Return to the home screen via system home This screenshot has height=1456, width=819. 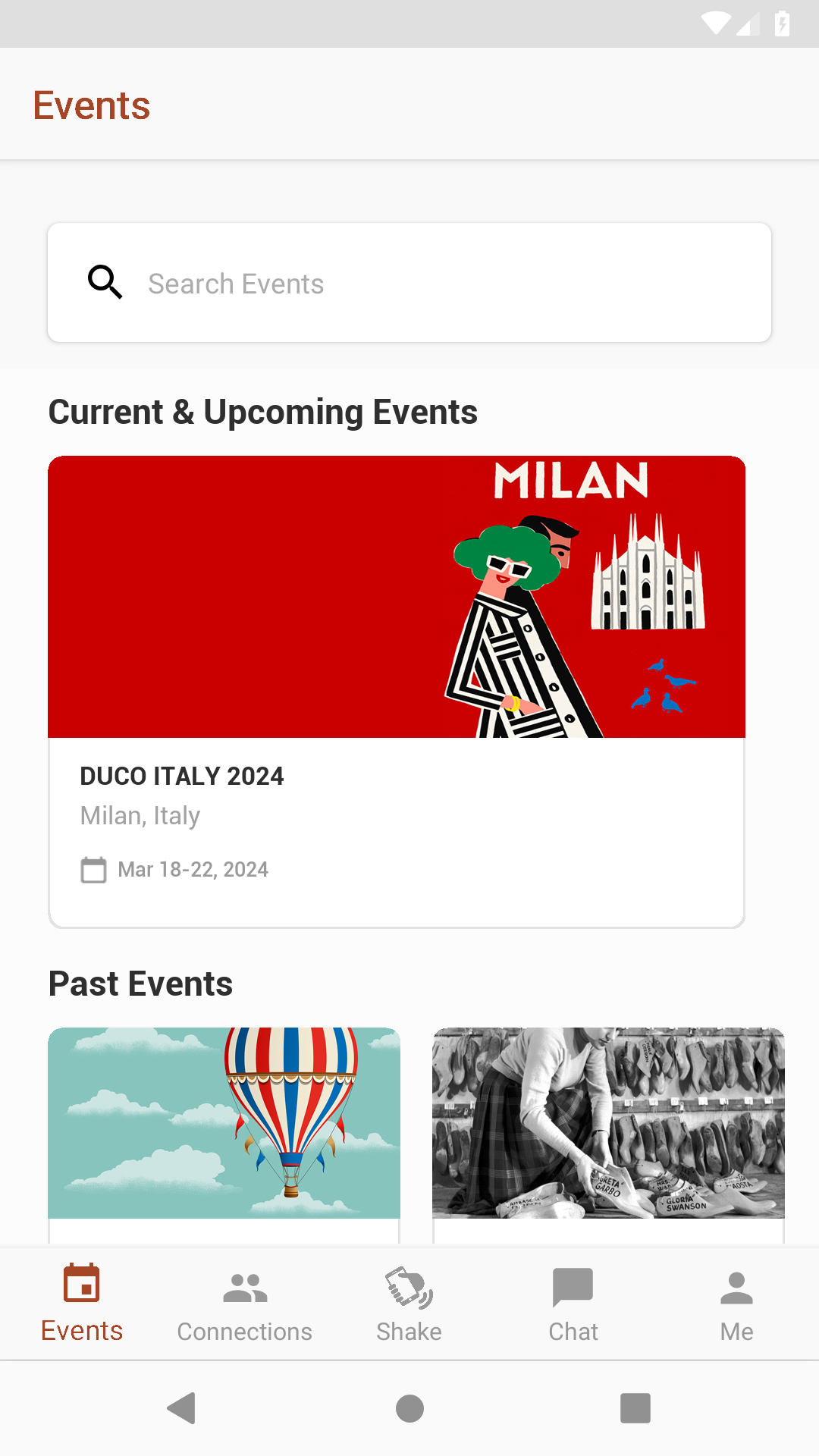(409, 1408)
